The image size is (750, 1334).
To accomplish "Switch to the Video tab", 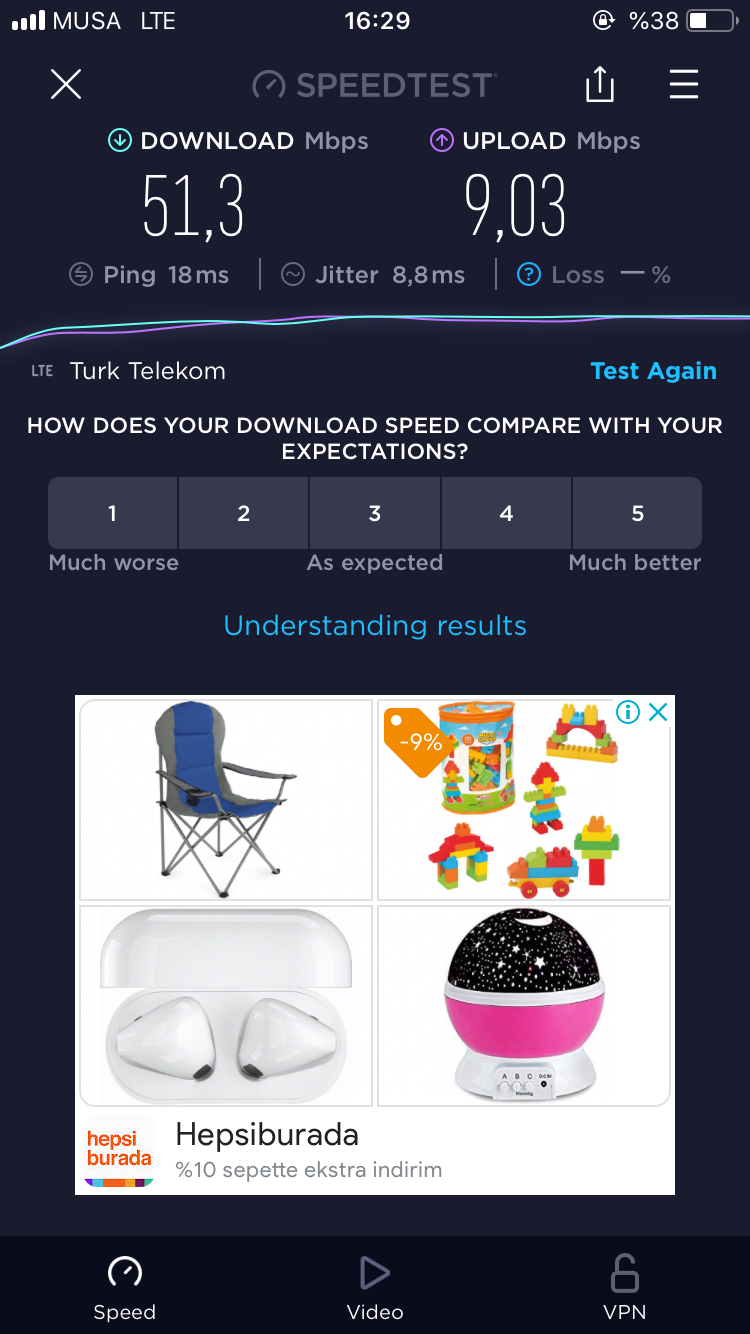I will click(375, 1290).
